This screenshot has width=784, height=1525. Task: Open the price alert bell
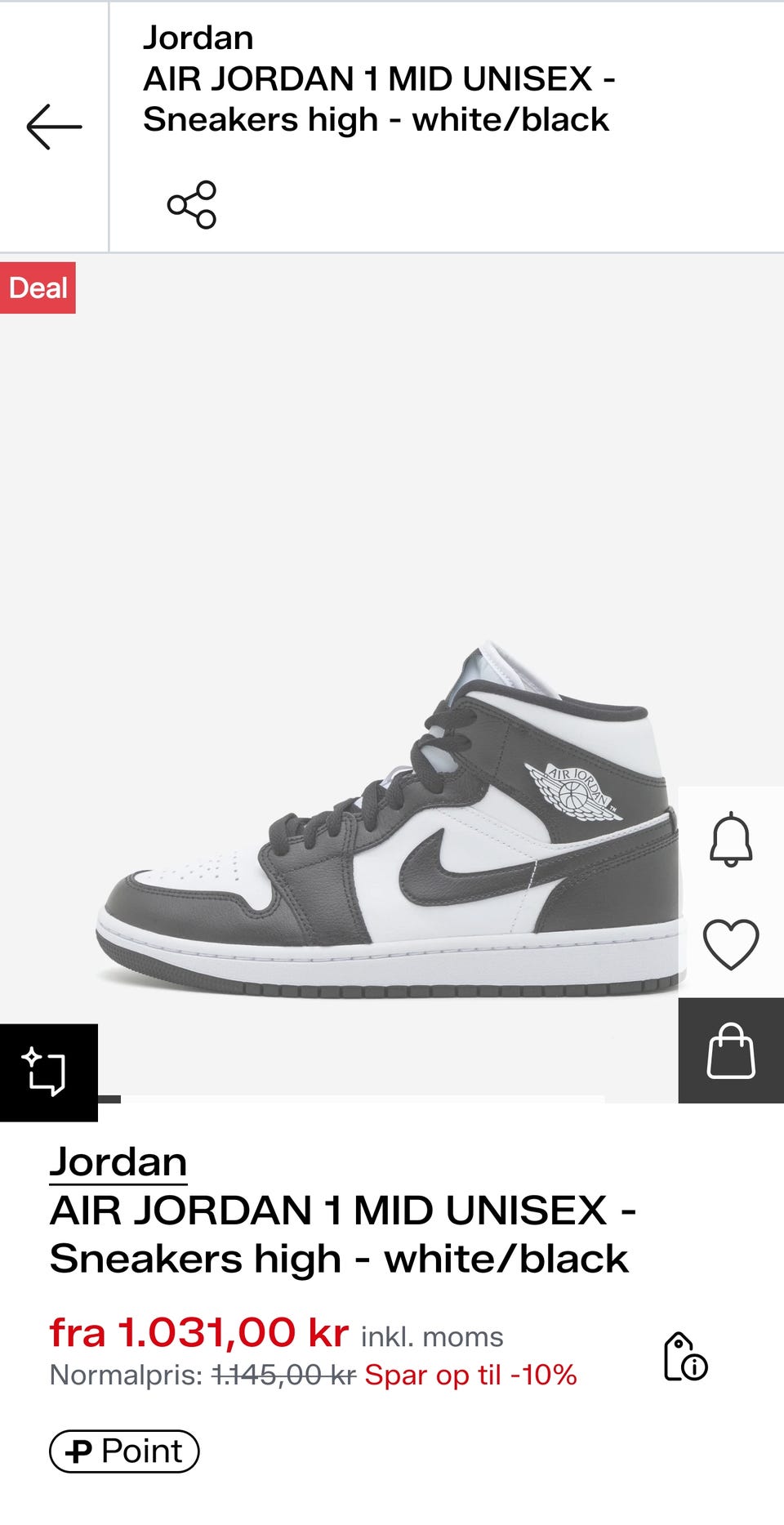730,839
